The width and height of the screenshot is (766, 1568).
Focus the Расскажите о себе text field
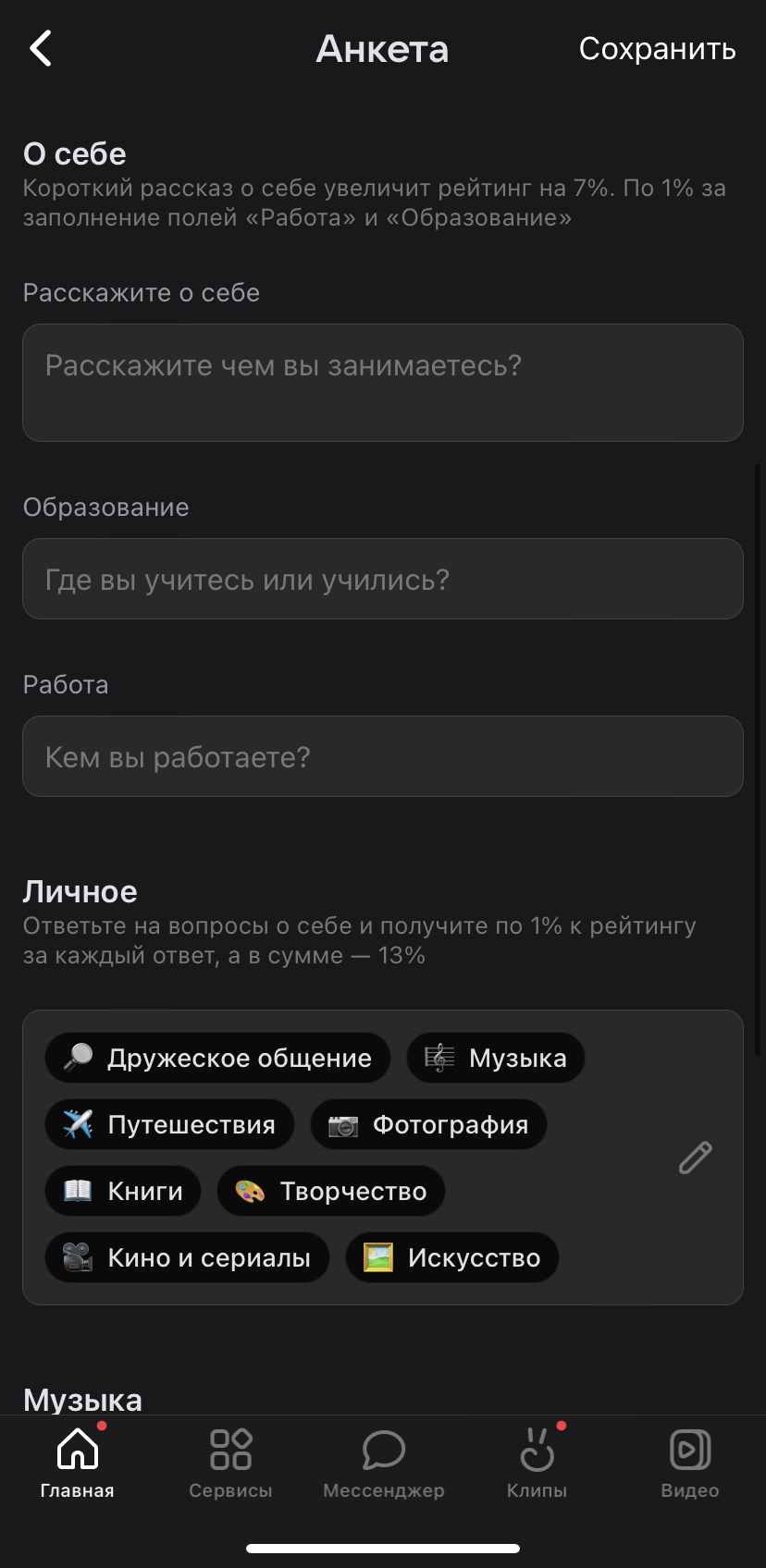[x=383, y=383]
